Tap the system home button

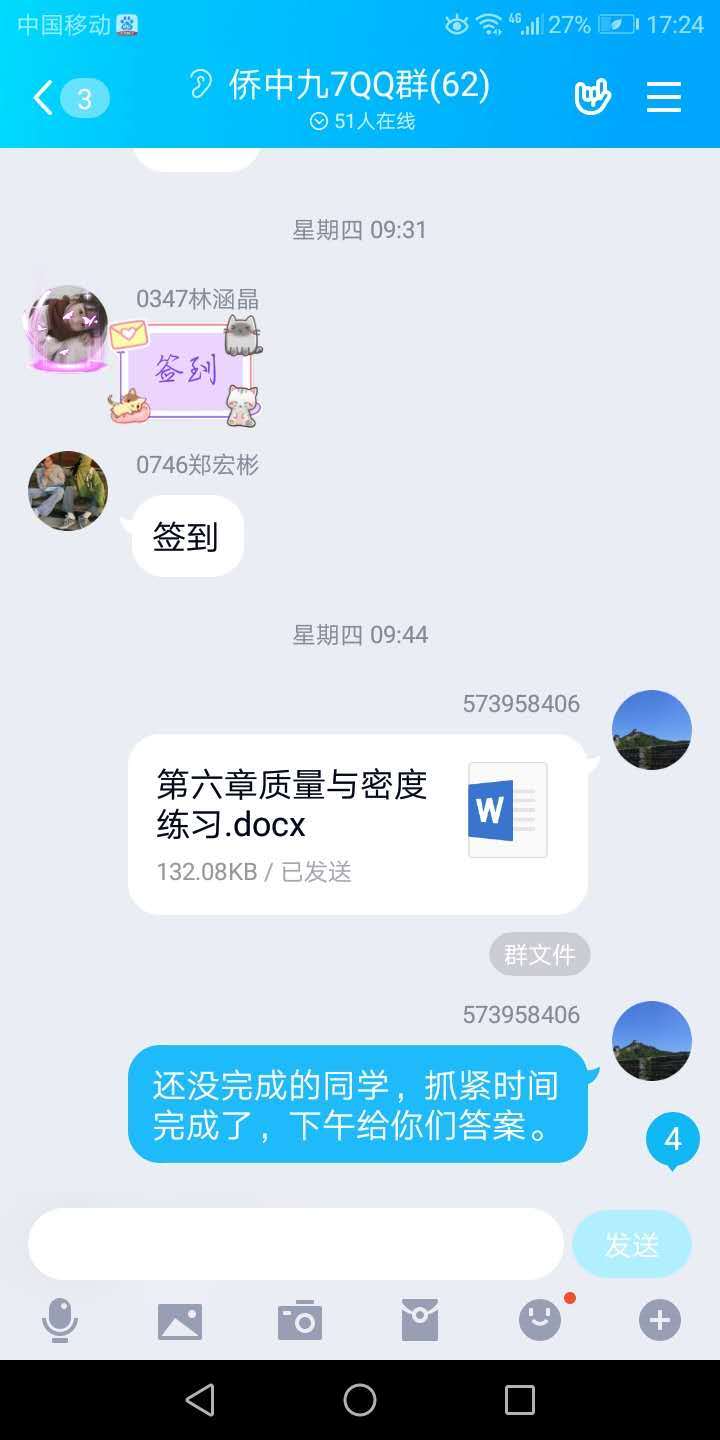[360, 1400]
